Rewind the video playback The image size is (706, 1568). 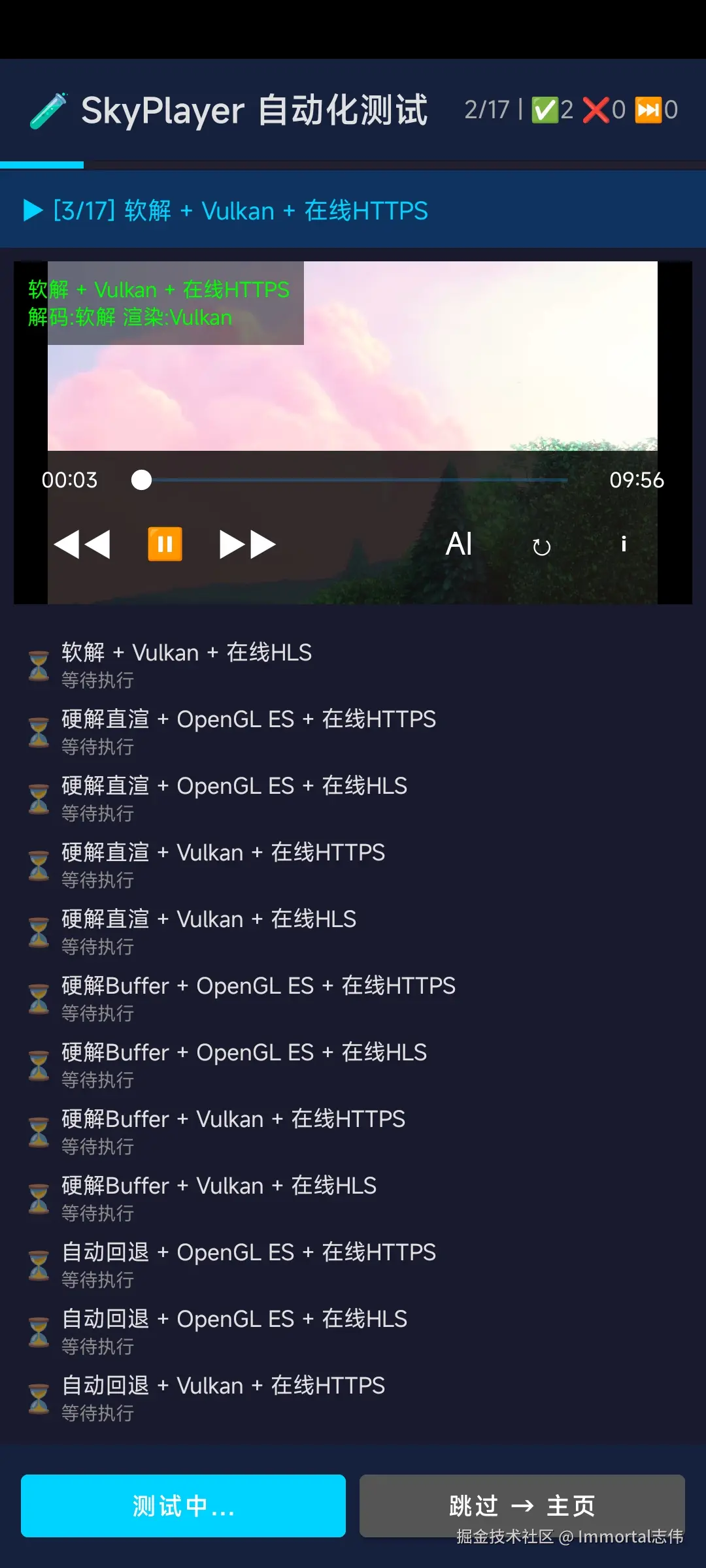pos(82,544)
